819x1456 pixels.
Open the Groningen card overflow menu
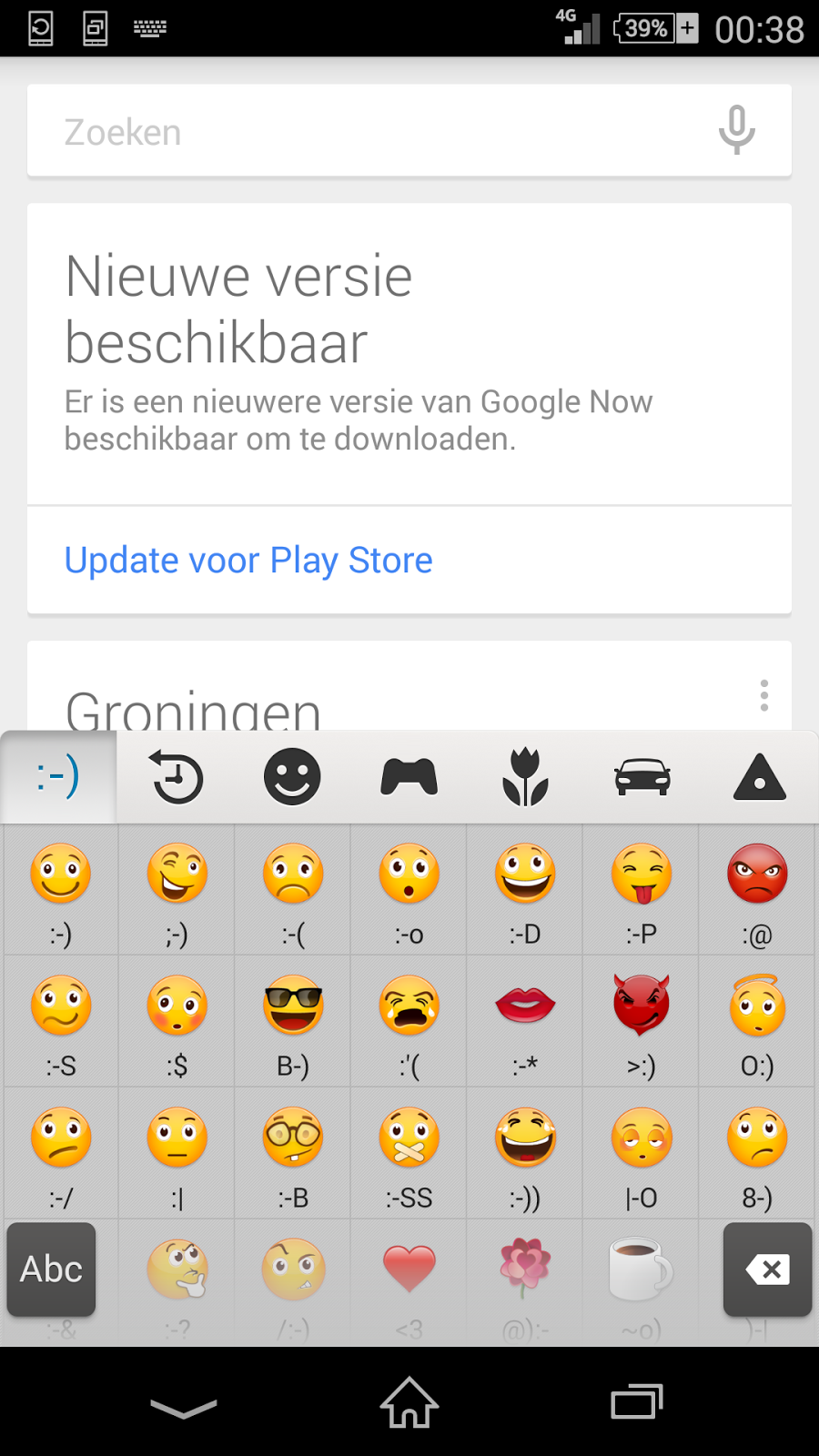[763, 695]
